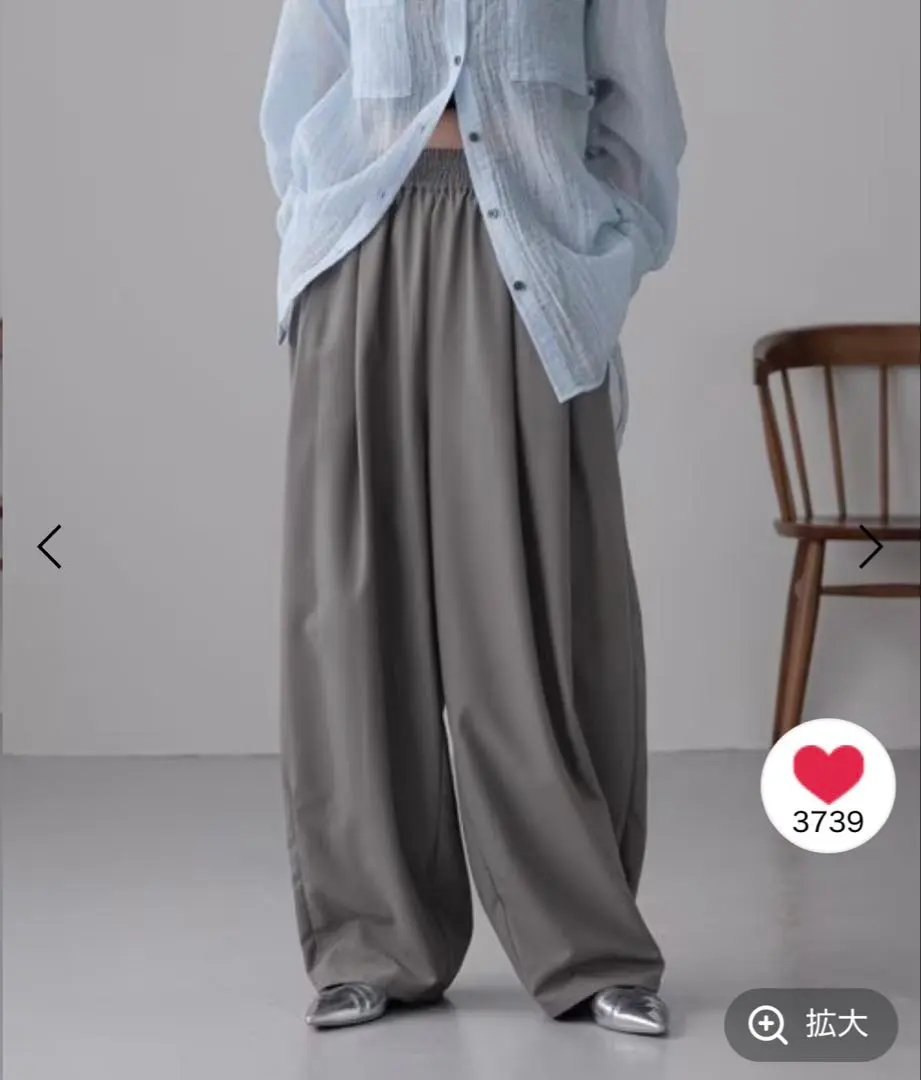
Task: Show the previous product image
Action: 49,547
